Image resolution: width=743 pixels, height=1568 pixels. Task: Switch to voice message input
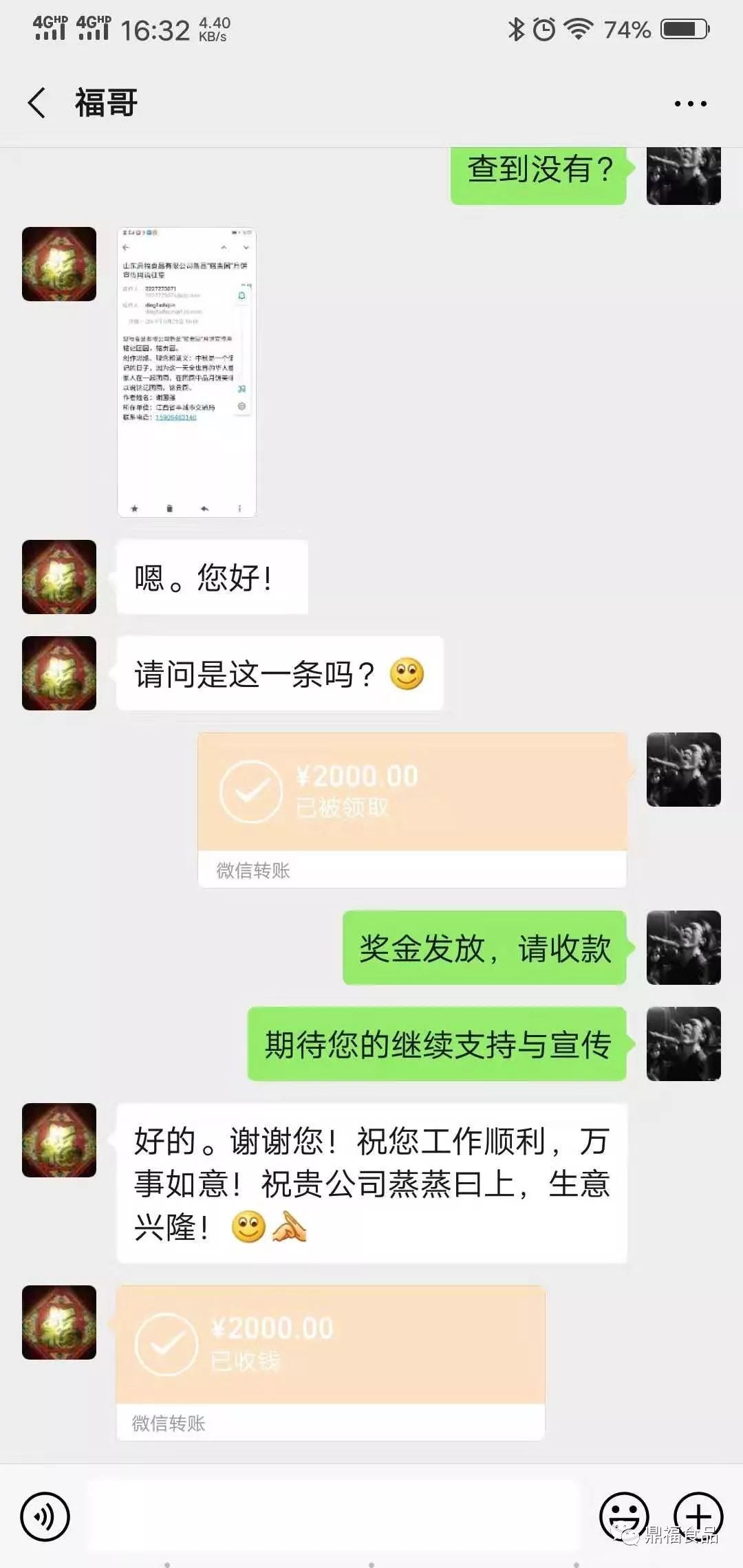[45, 1516]
